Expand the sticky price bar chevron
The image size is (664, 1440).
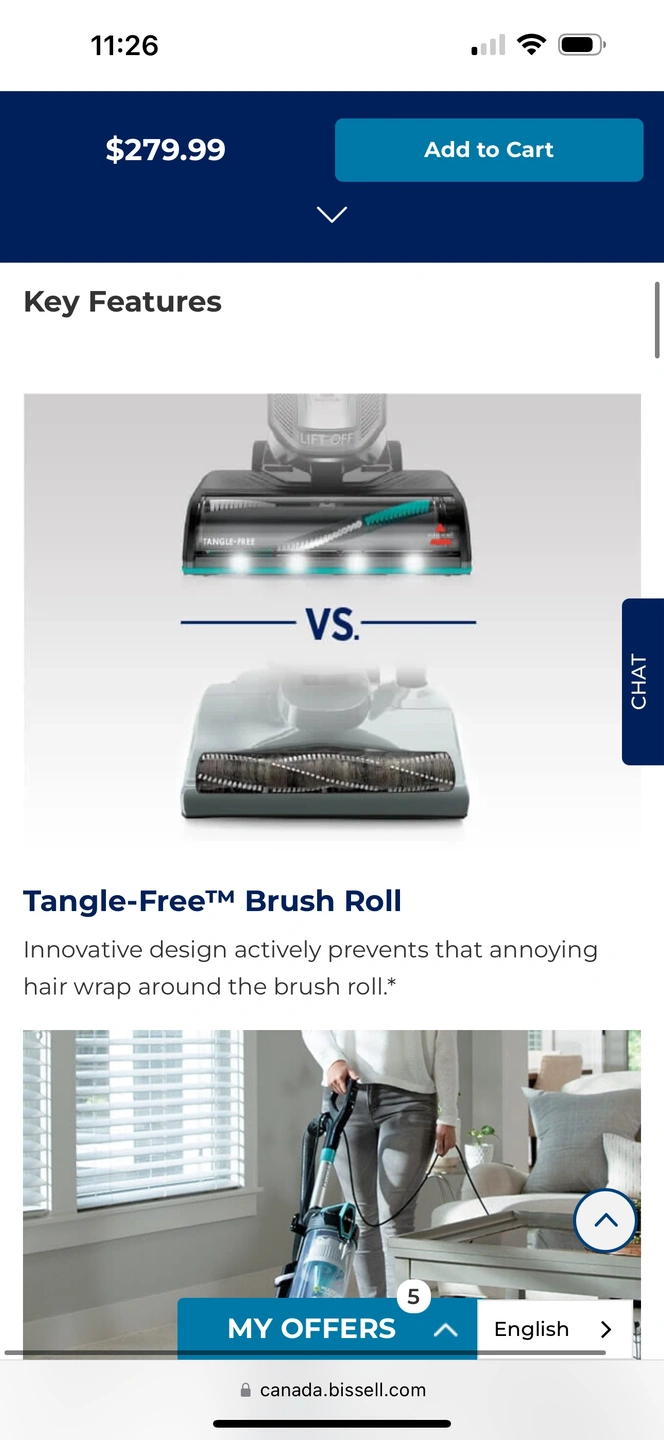pos(331,215)
